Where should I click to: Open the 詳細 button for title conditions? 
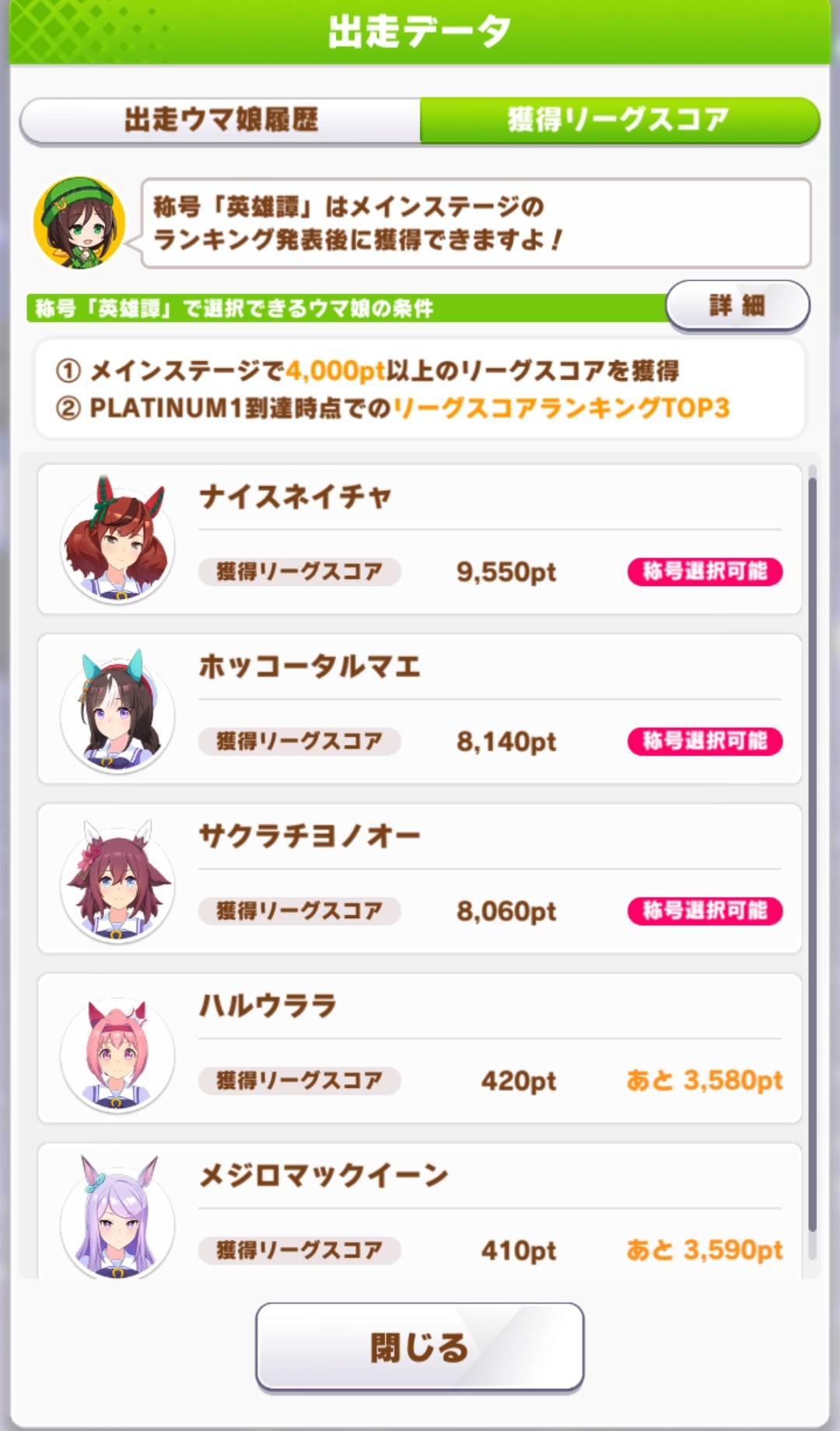click(737, 306)
